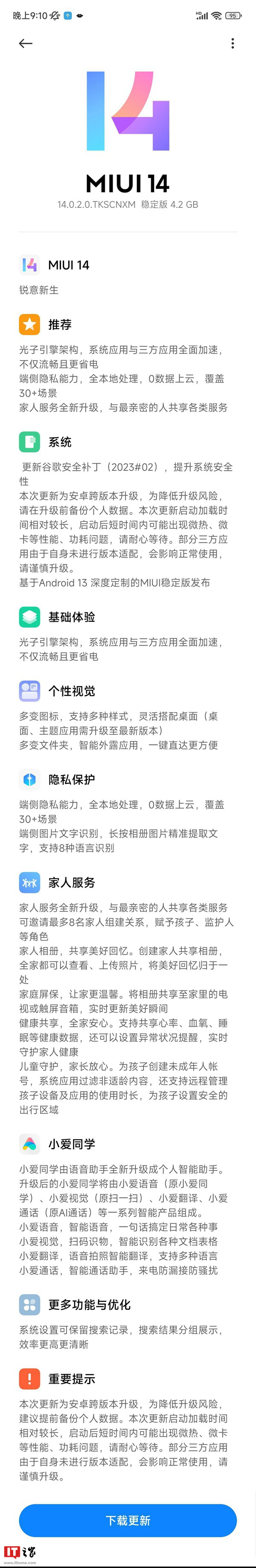Image resolution: width=256 pixels, height=1568 pixels.
Task: Open the three-dot overflow menu
Action: (232, 43)
